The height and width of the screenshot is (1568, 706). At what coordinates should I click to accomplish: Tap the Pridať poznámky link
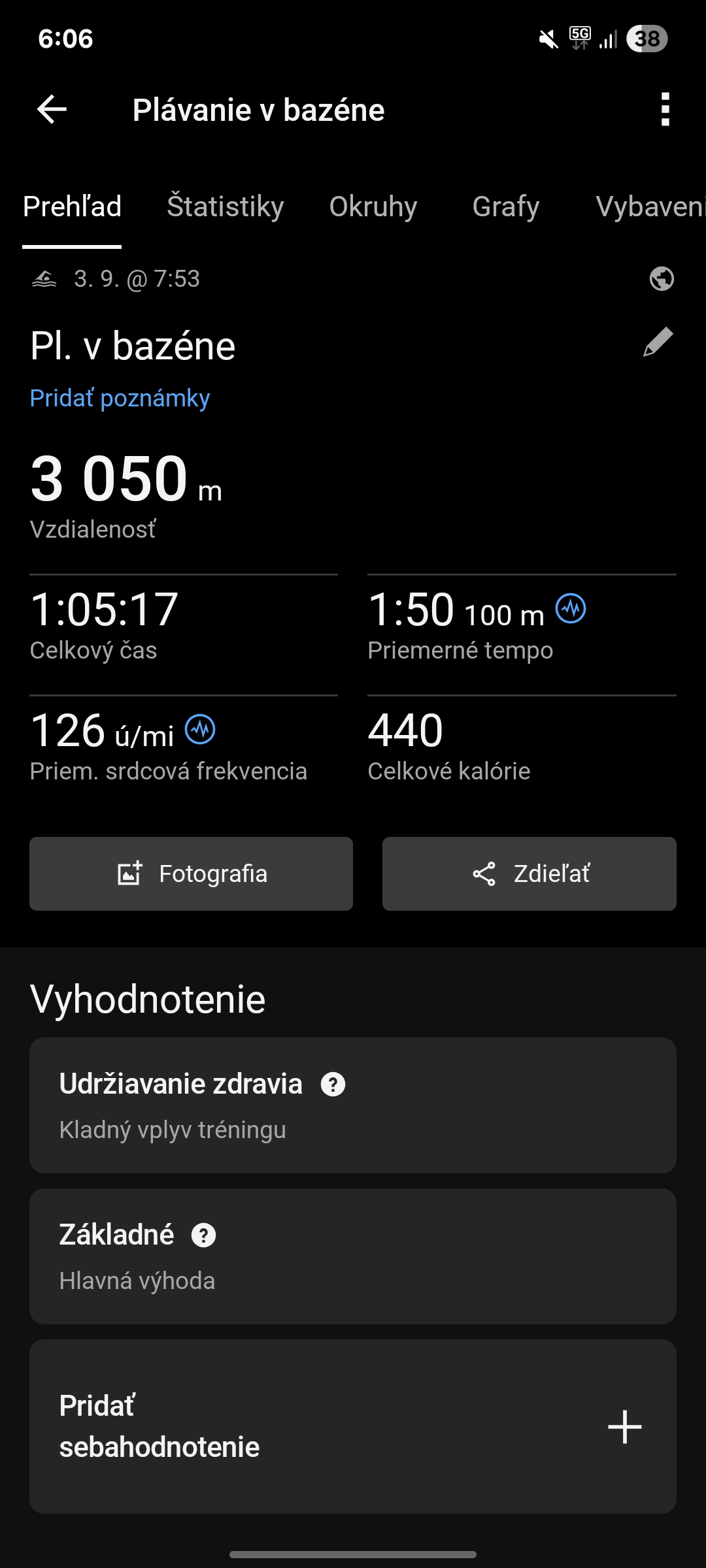120,398
